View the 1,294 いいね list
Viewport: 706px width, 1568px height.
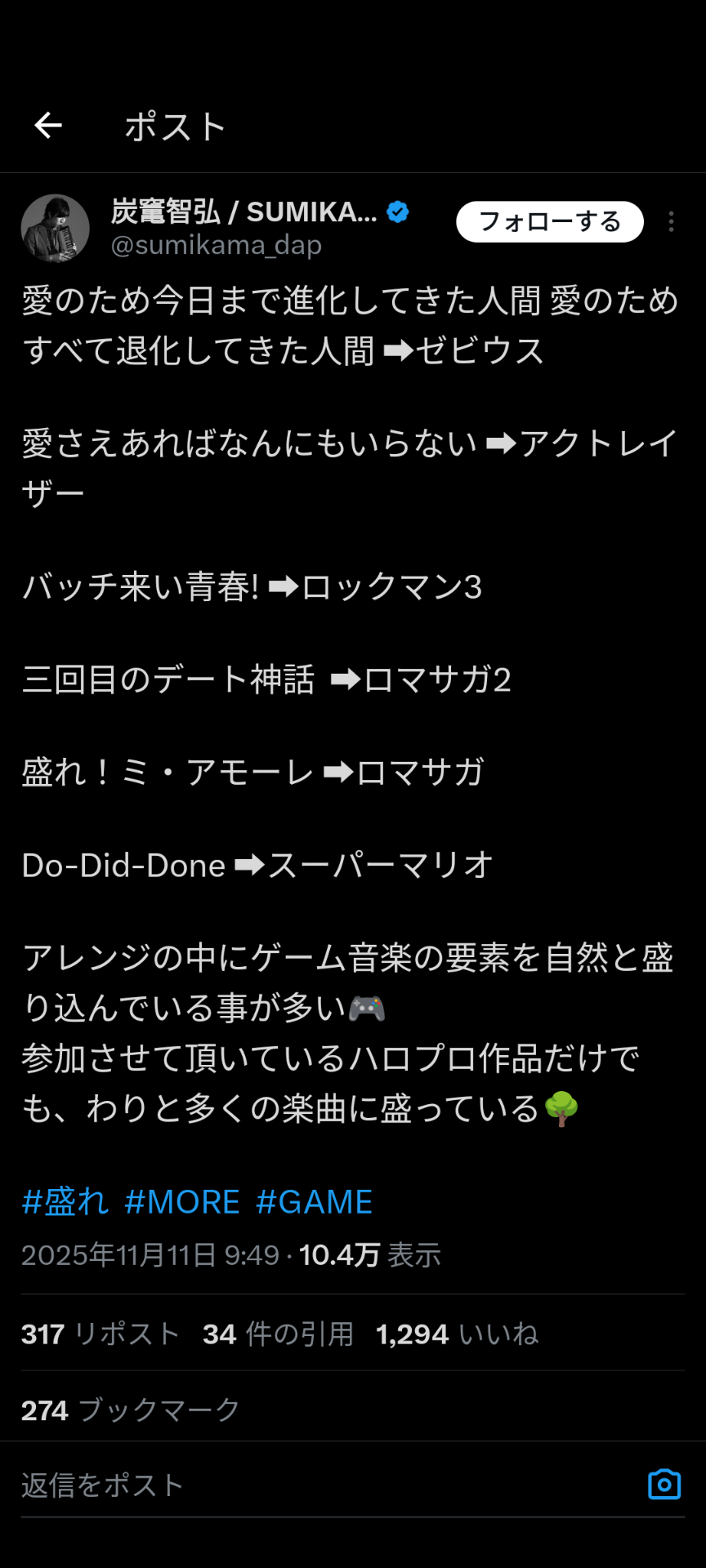pyautogui.click(x=457, y=1334)
